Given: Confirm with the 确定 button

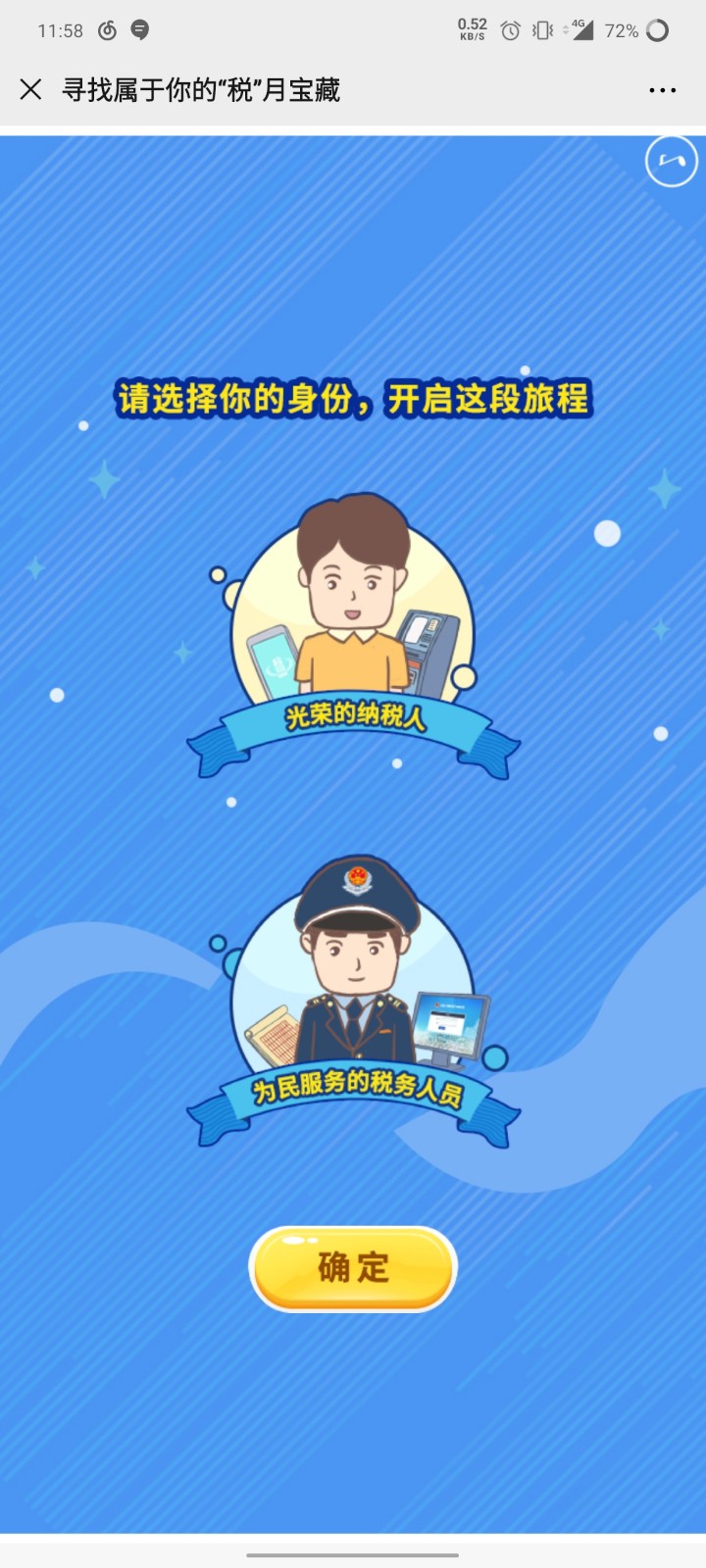Looking at the screenshot, I should (353, 1268).
